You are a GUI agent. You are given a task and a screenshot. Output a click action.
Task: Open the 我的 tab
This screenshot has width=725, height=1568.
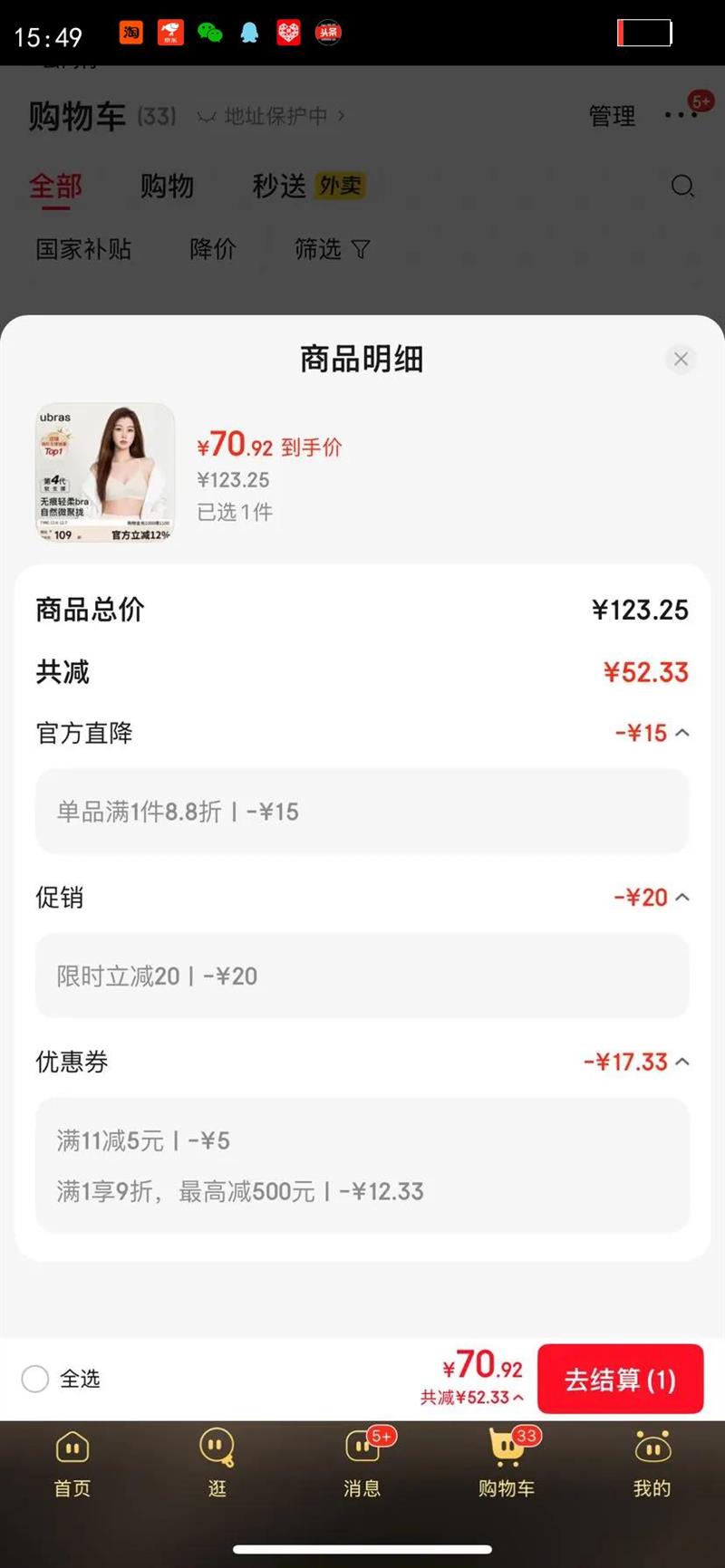652,1463
